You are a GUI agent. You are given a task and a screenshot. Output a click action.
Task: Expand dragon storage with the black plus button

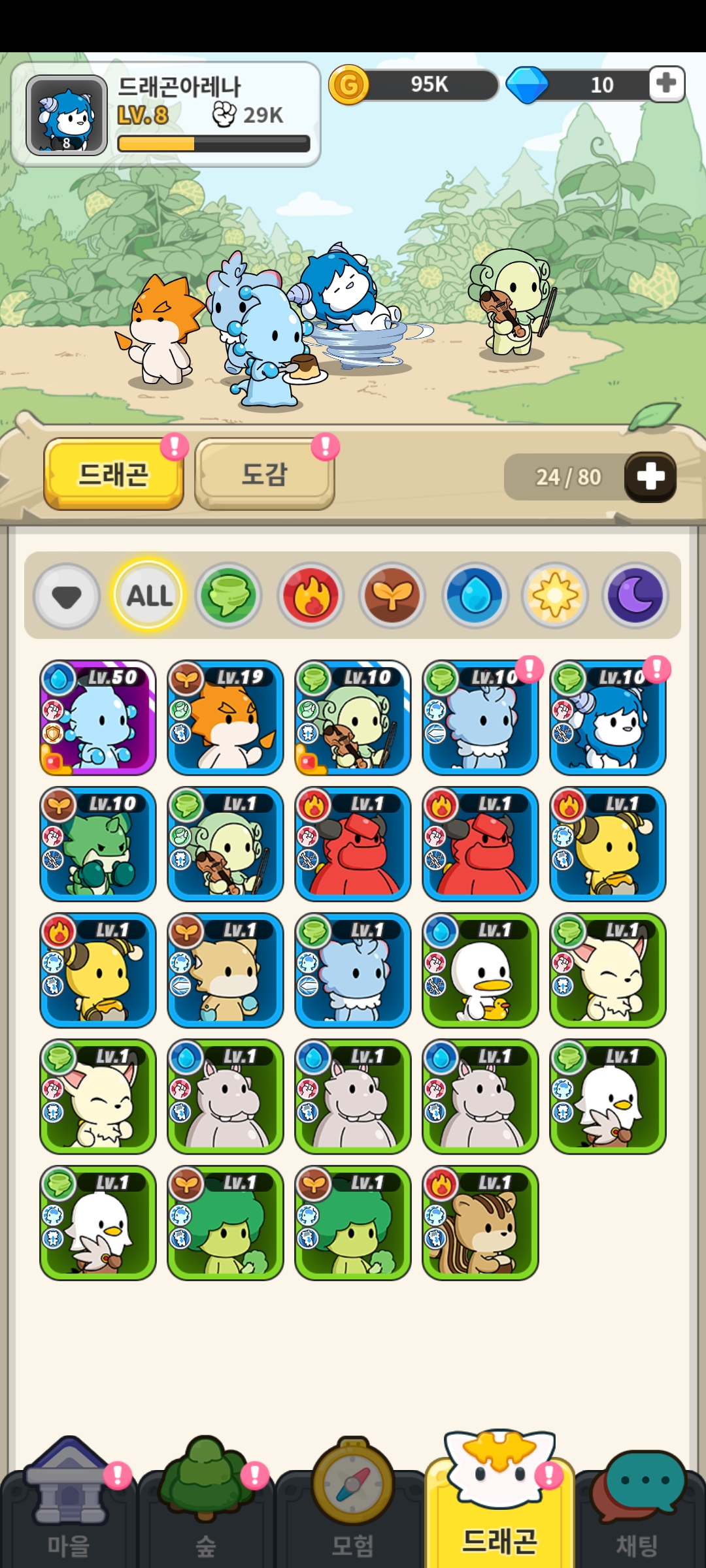tap(650, 477)
